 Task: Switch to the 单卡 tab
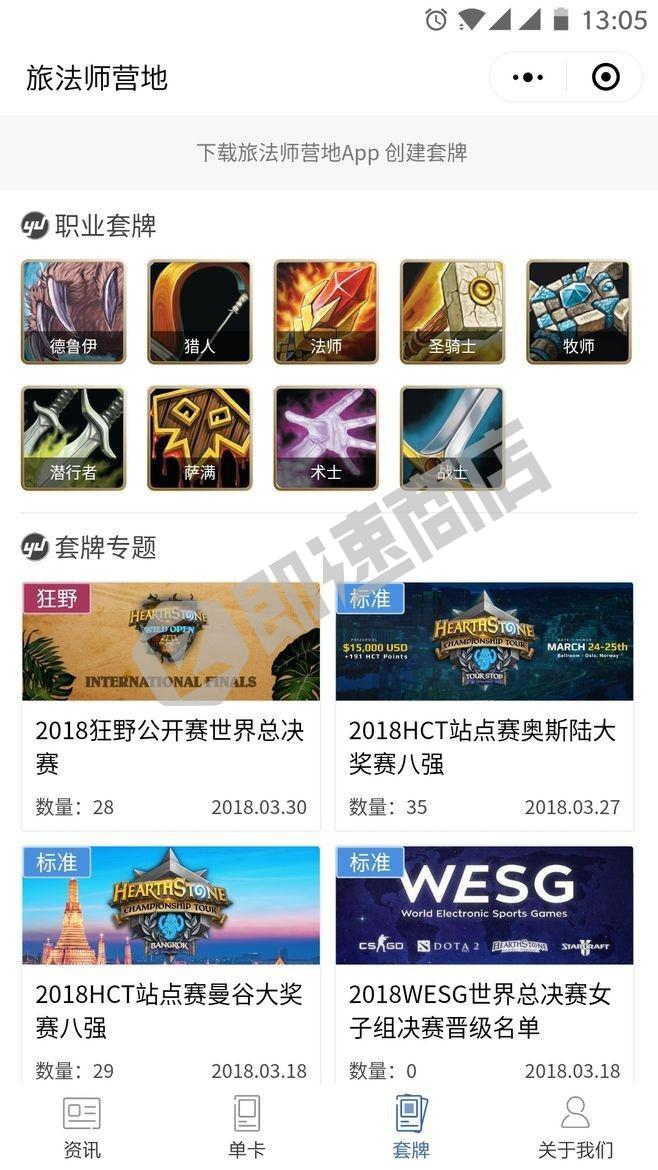tap(246, 1127)
